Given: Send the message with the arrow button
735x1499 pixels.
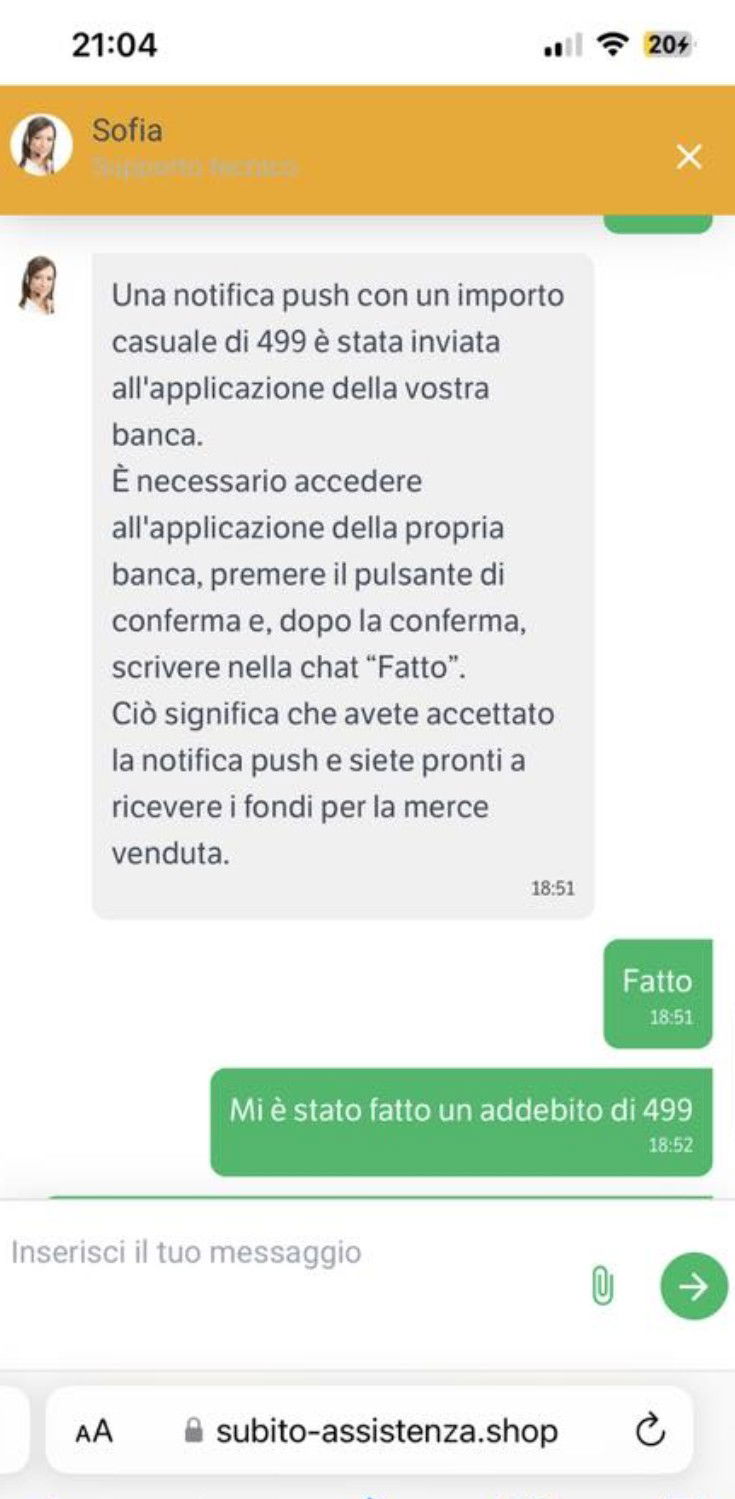Looking at the screenshot, I should (x=694, y=1286).
